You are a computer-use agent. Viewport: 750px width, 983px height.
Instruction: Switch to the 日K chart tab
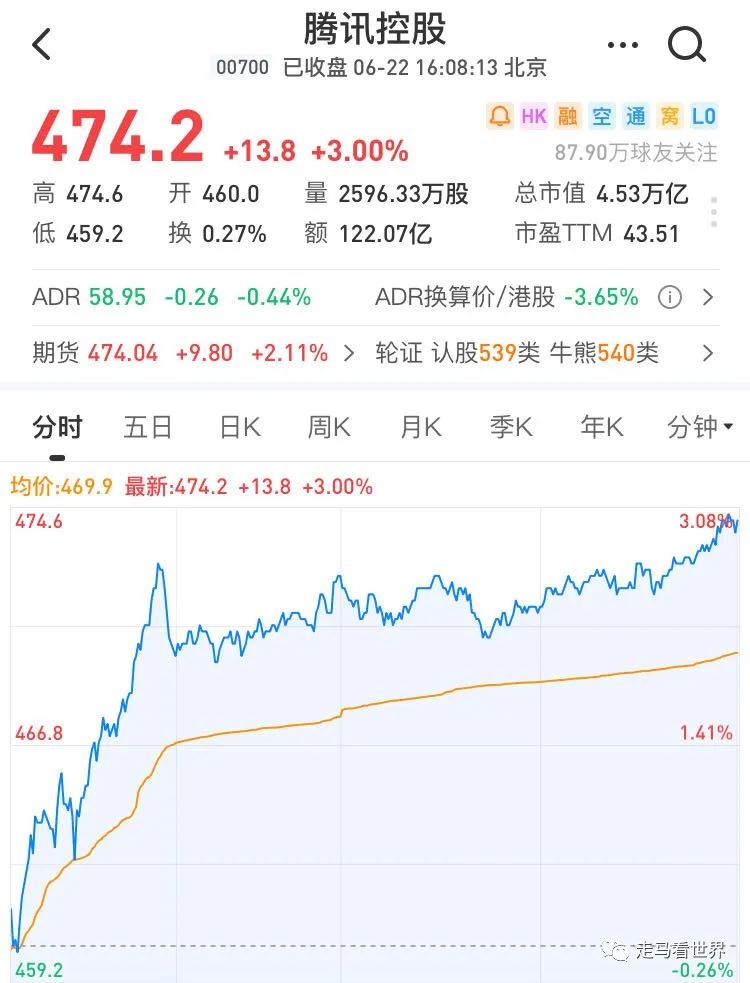pos(240,428)
